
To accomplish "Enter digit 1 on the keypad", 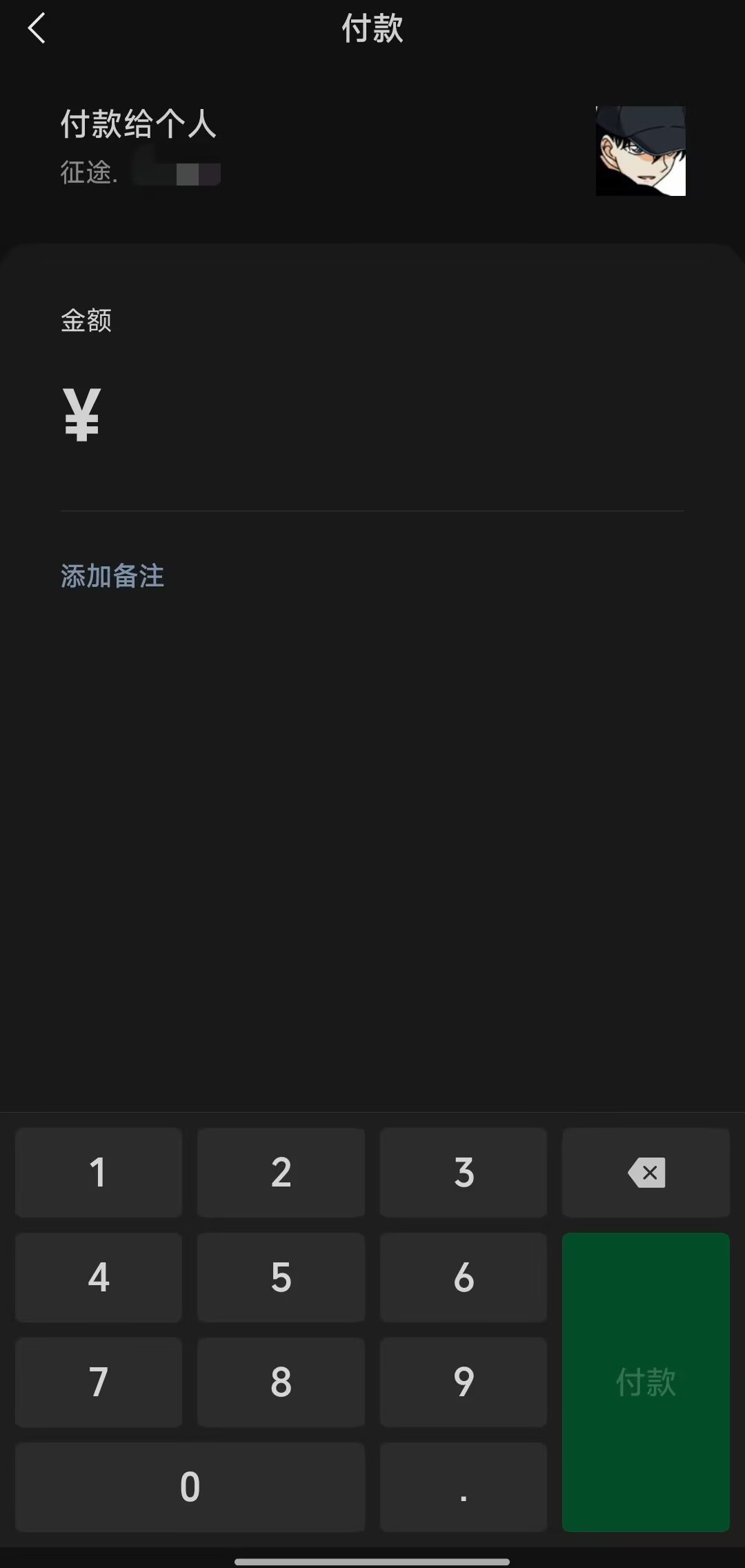I will [x=99, y=1173].
